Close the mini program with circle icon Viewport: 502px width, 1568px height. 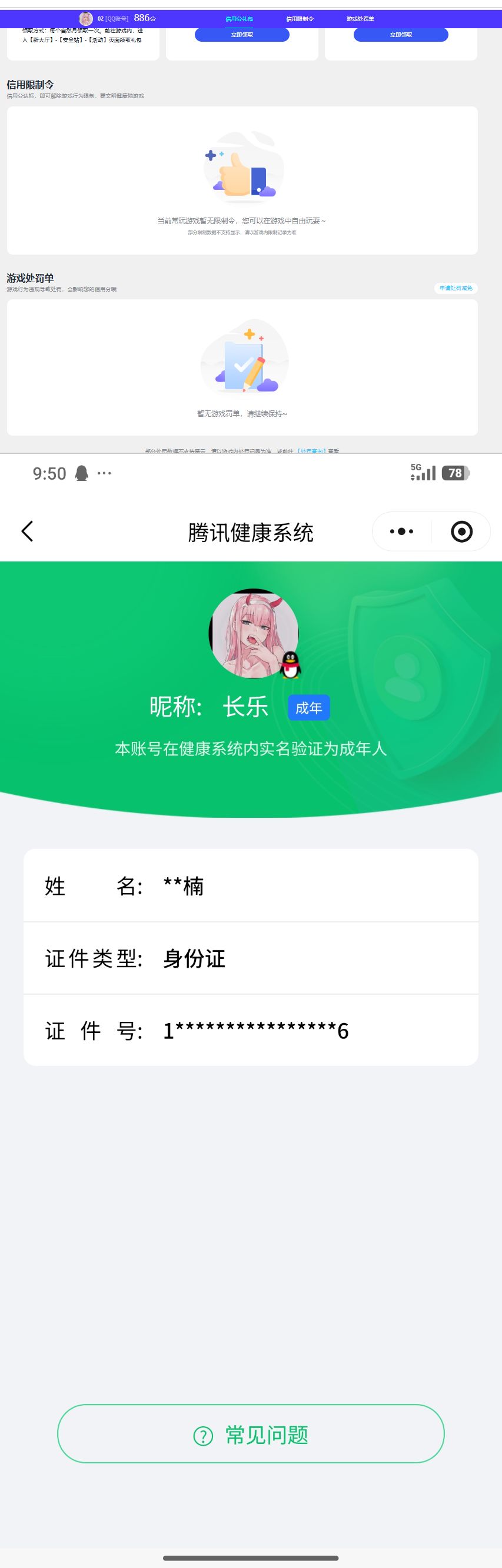[x=461, y=531]
